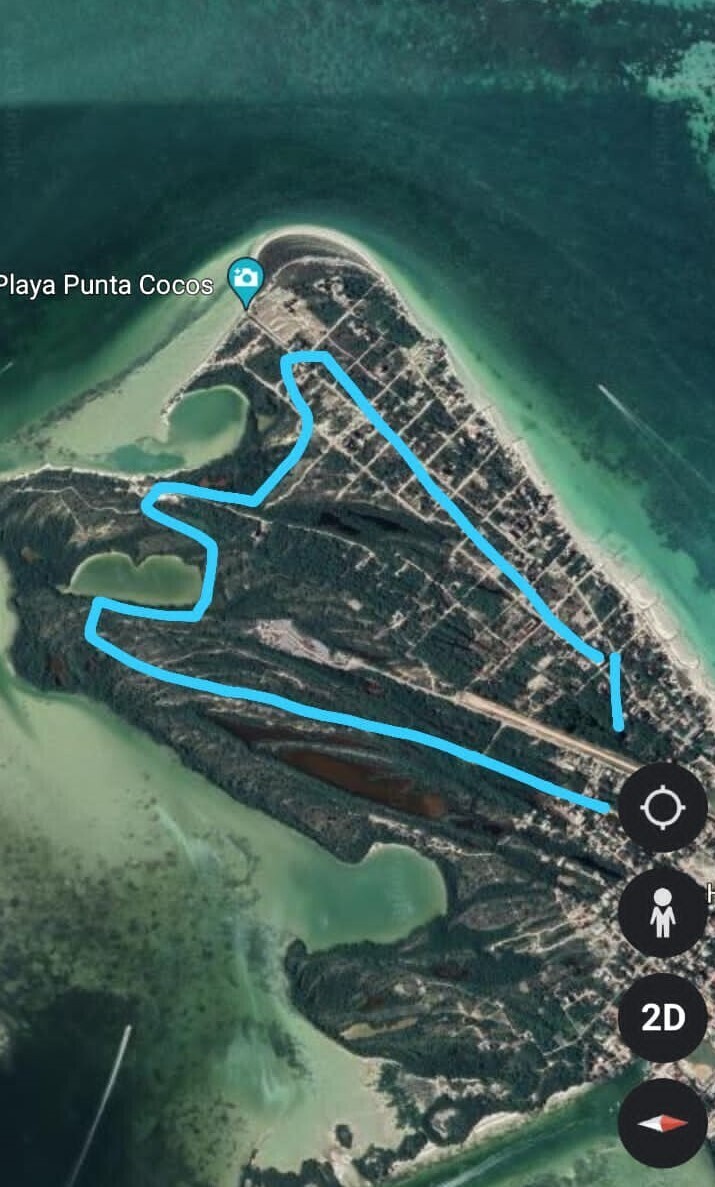This screenshot has width=715, height=1187.
Task: Activate the Street View pegman
Action: (662, 913)
